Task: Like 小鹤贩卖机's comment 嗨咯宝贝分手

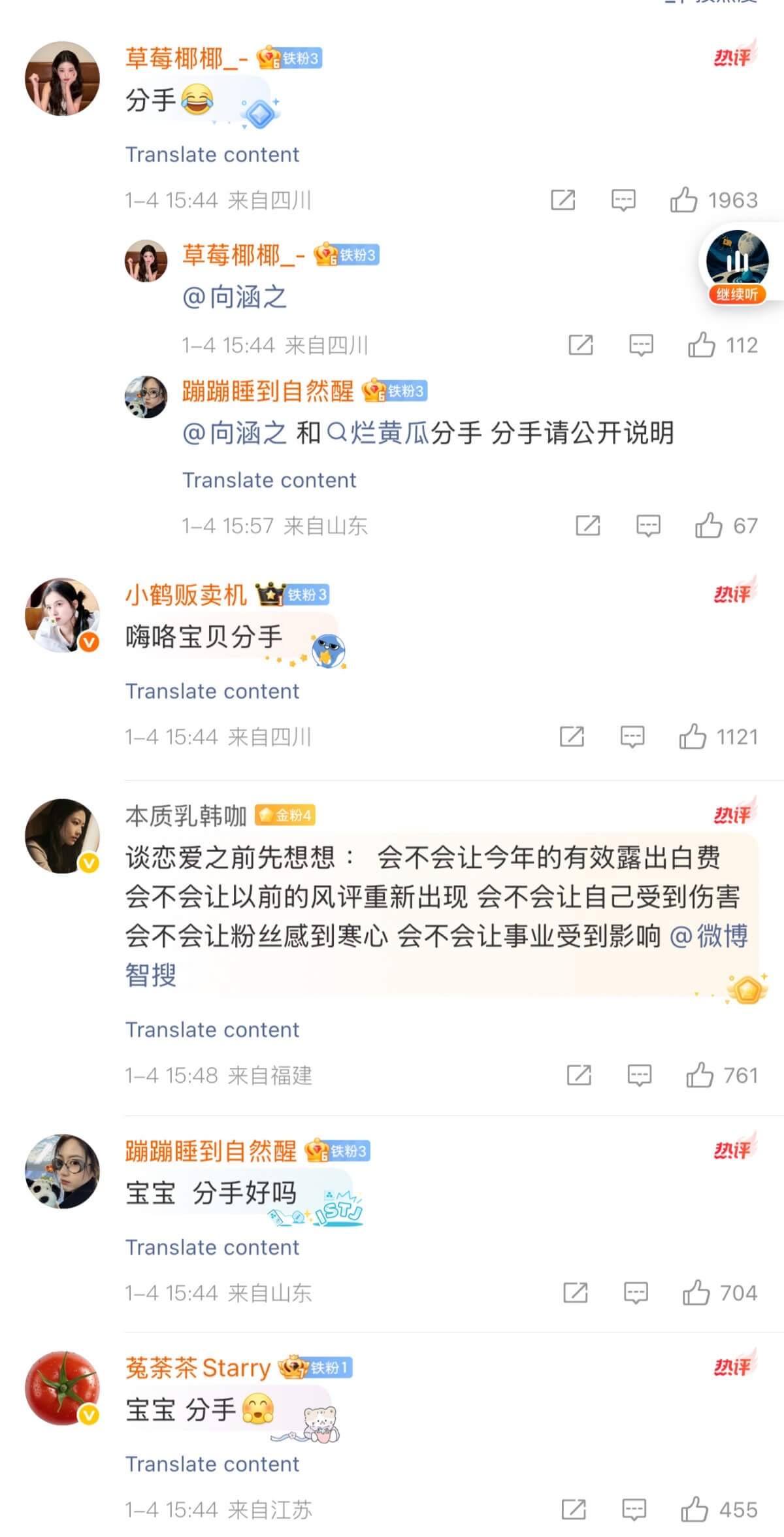Action: [x=693, y=737]
